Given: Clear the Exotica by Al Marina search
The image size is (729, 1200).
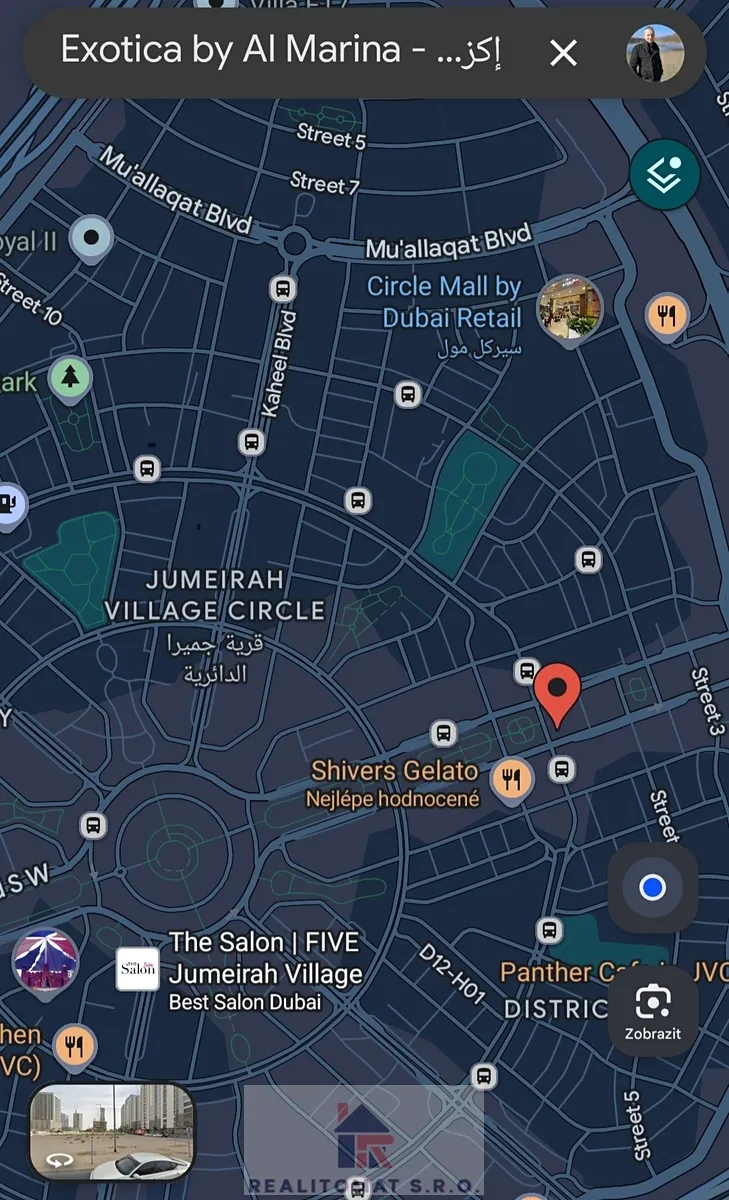Looking at the screenshot, I should tap(564, 53).
